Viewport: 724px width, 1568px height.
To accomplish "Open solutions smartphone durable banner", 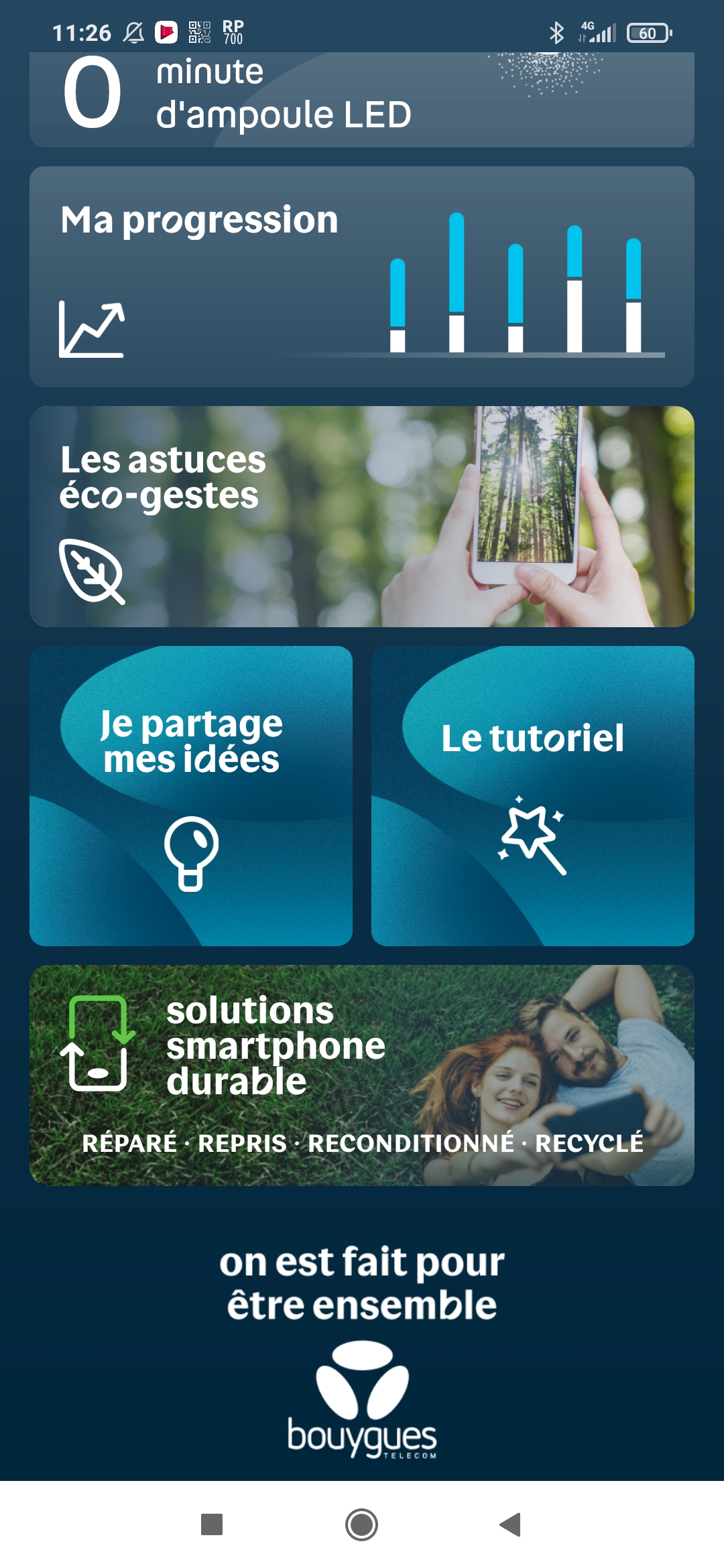I will click(x=362, y=1075).
